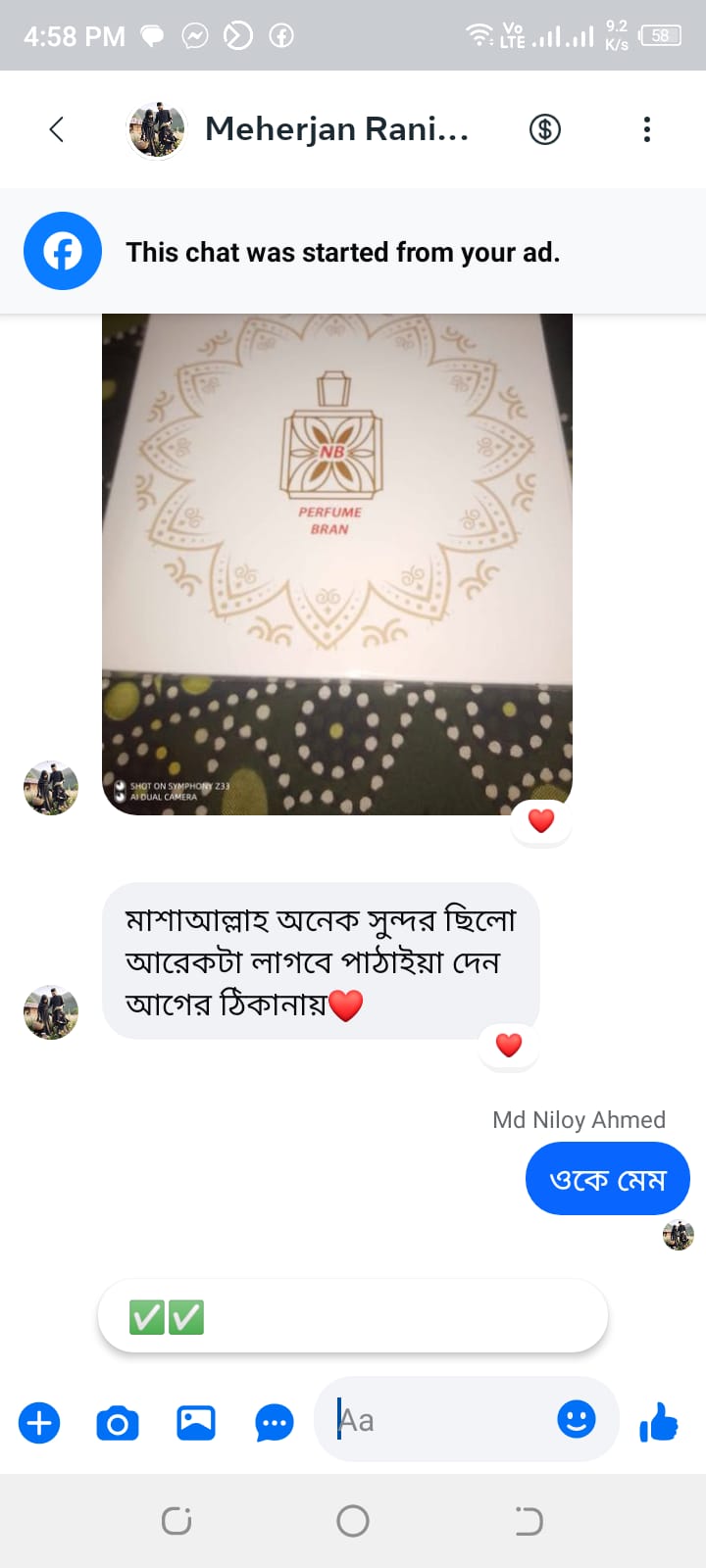Tap the heart reaction on the Bengali message
Screen dimensions: 706x1568
(508, 1046)
